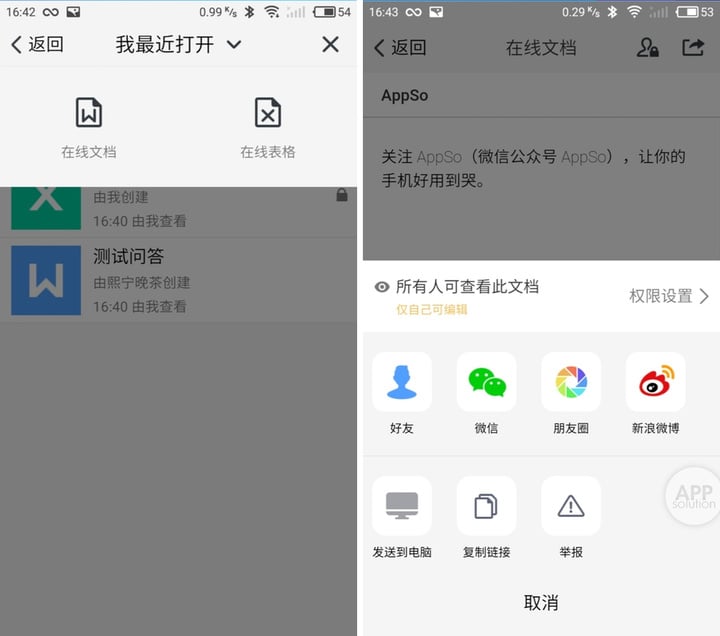Open the user permission icon

coord(647,47)
